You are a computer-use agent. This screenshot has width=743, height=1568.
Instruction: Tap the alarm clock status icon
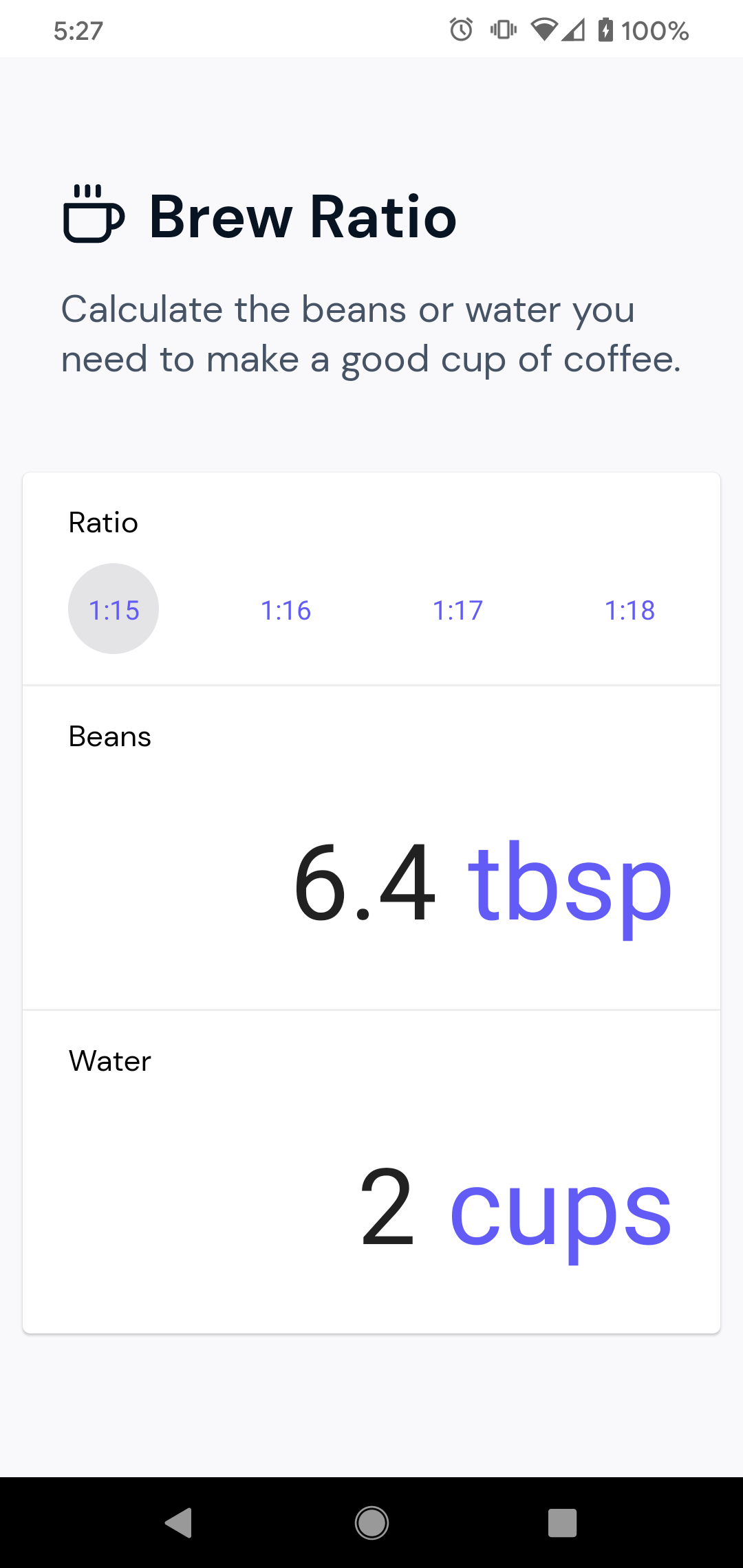click(459, 28)
